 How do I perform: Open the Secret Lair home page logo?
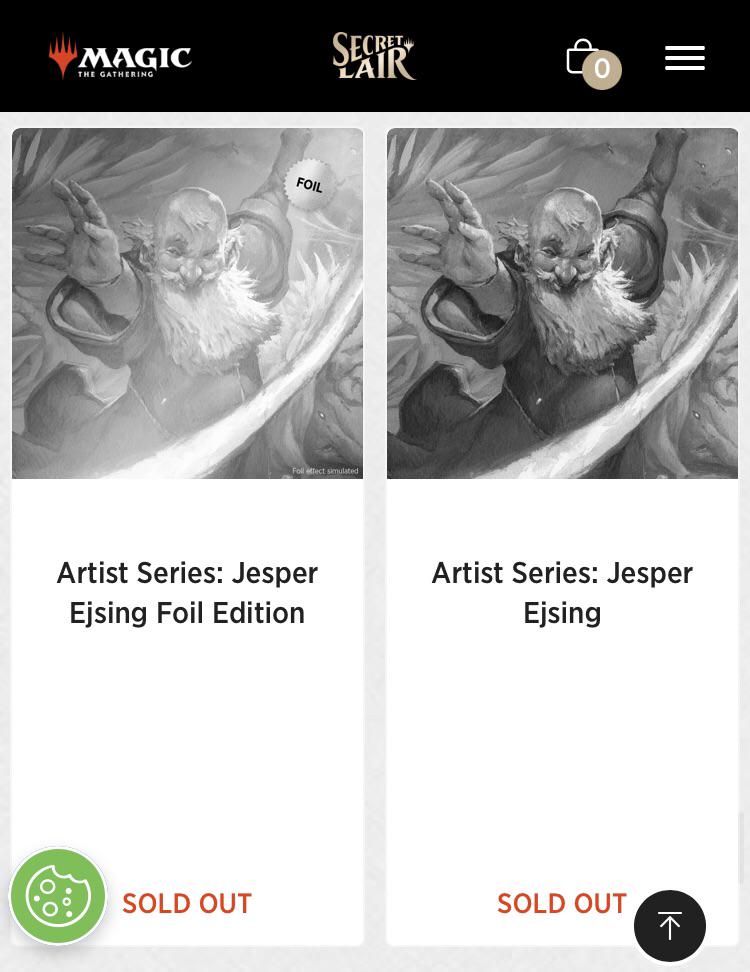374,56
